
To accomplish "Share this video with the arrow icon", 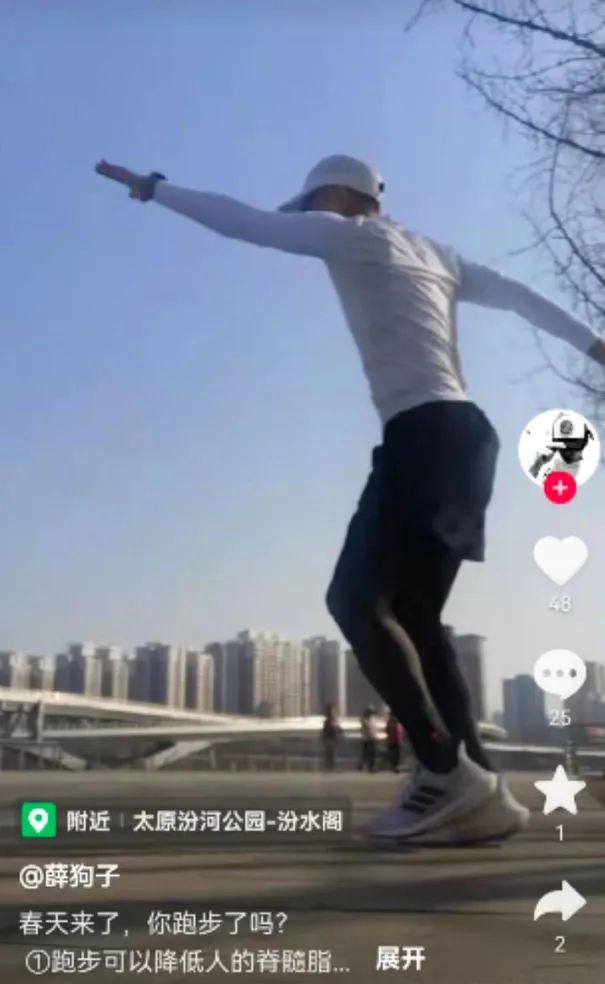I will [x=559, y=902].
